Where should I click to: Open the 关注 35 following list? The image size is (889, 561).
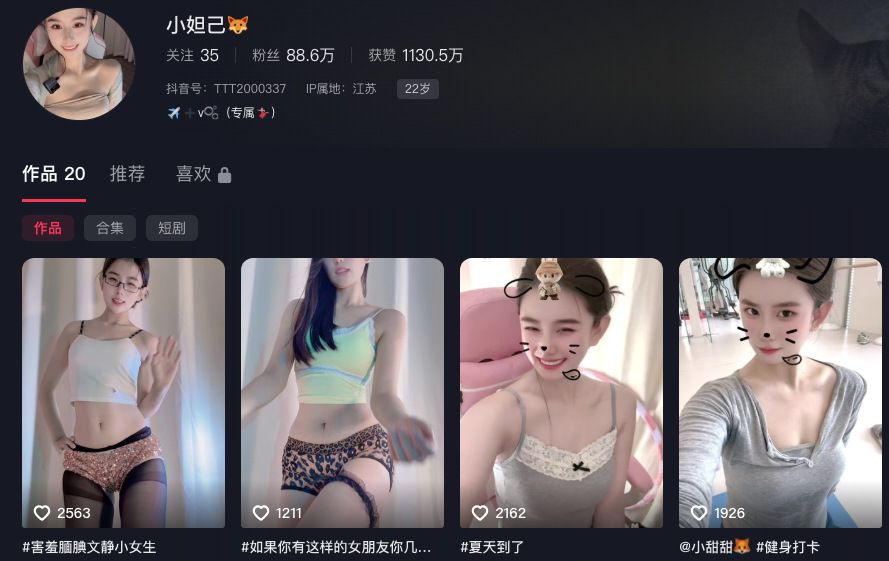[x=192, y=56]
